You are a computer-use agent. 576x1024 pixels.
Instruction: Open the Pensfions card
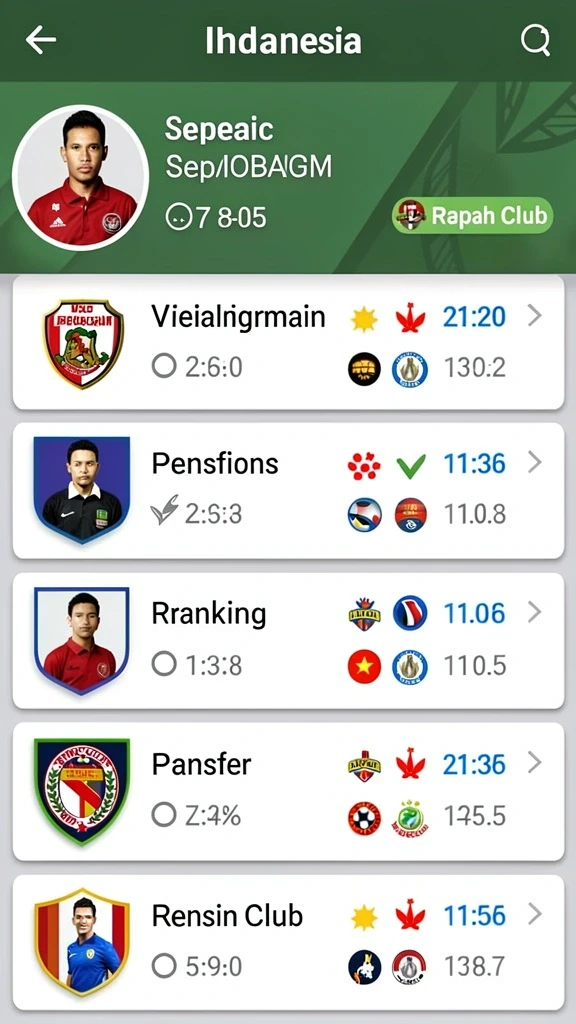[x=288, y=490]
